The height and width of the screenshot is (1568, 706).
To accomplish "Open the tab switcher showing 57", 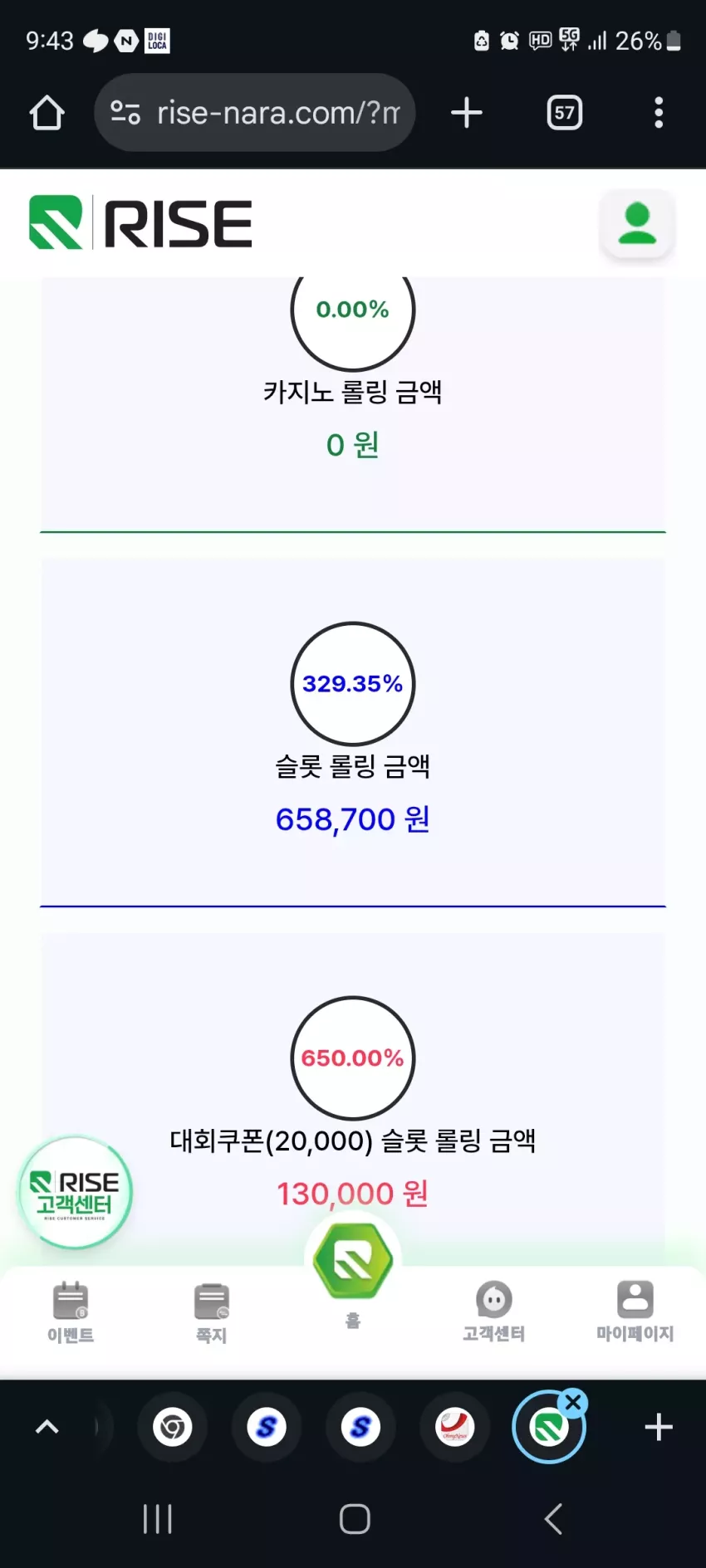I will 565,113.
